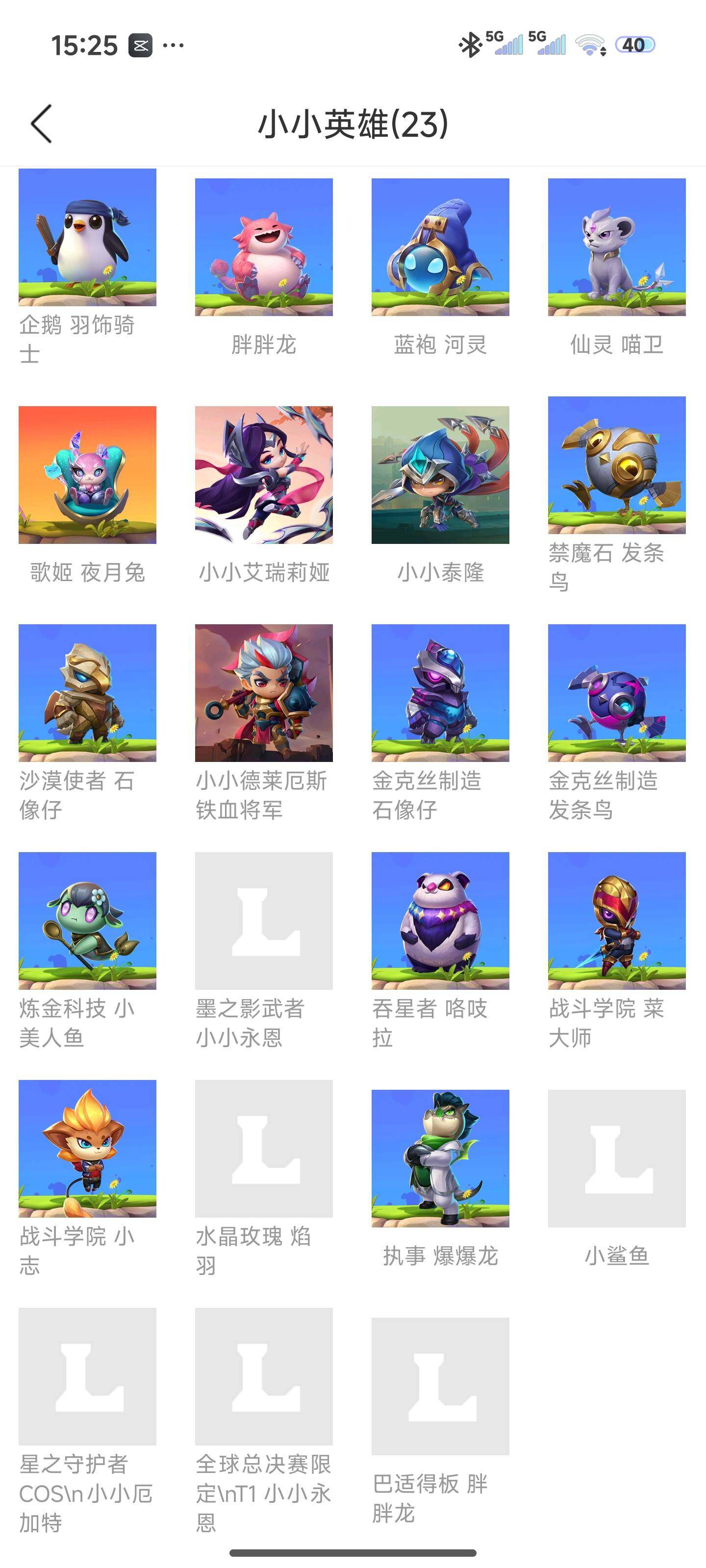
Task: Open 执事 爆爆龙 tile
Action: (440, 1158)
